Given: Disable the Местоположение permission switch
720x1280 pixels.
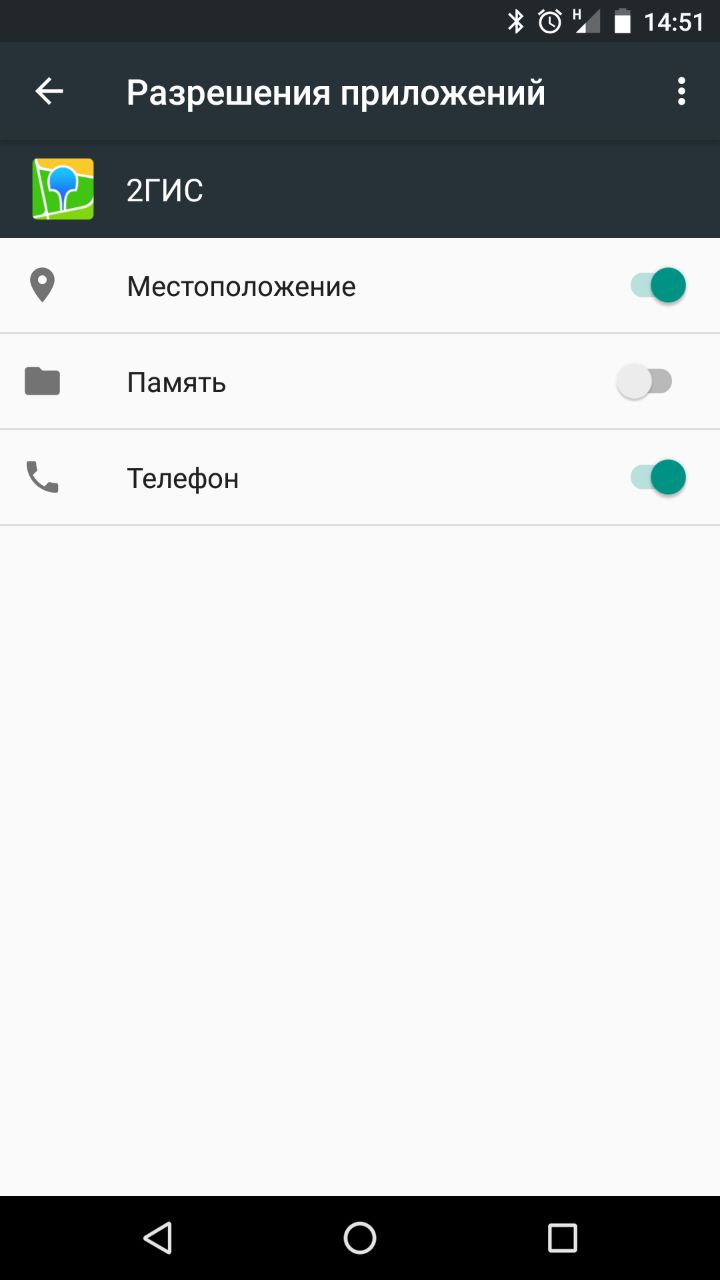Looking at the screenshot, I should [658, 286].
